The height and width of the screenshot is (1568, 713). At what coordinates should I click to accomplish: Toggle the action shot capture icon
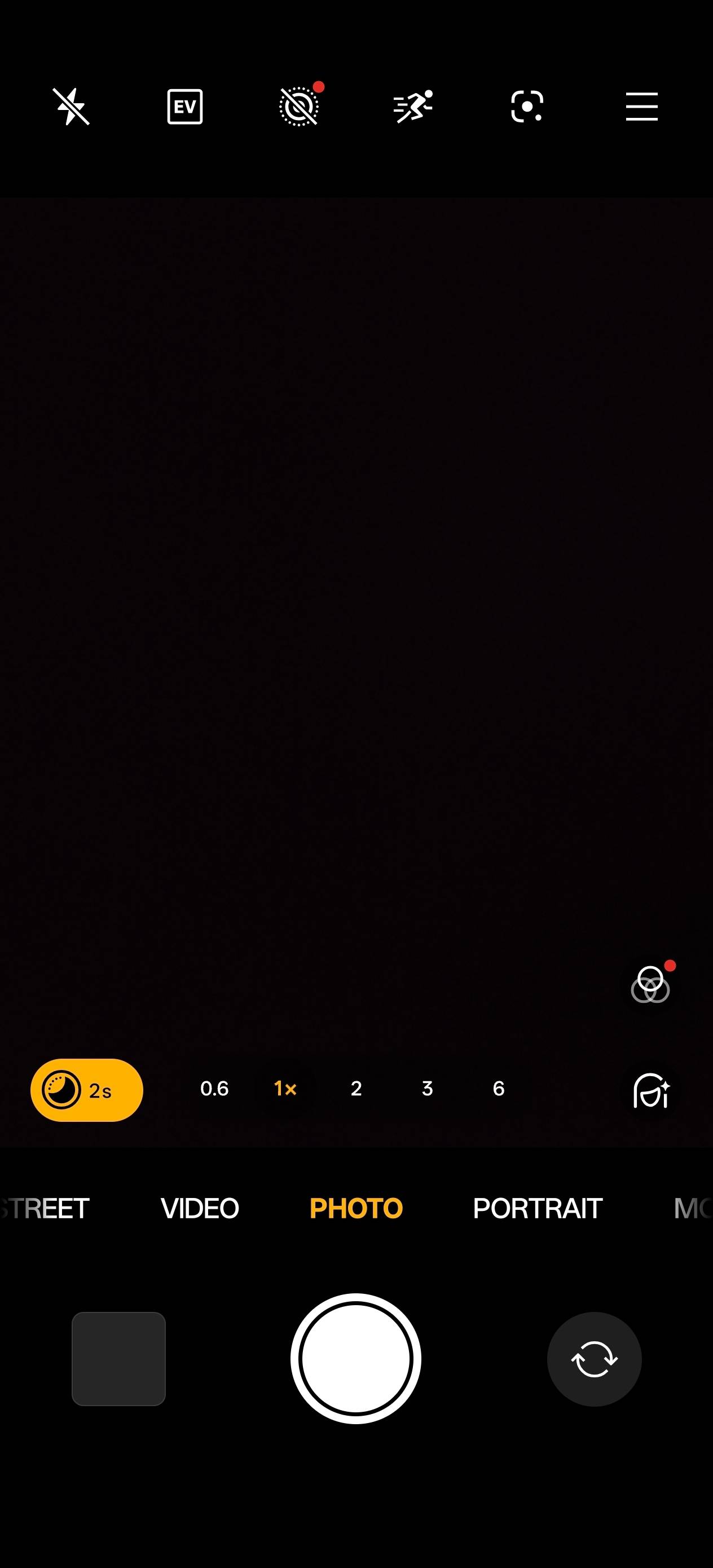[412, 107]
